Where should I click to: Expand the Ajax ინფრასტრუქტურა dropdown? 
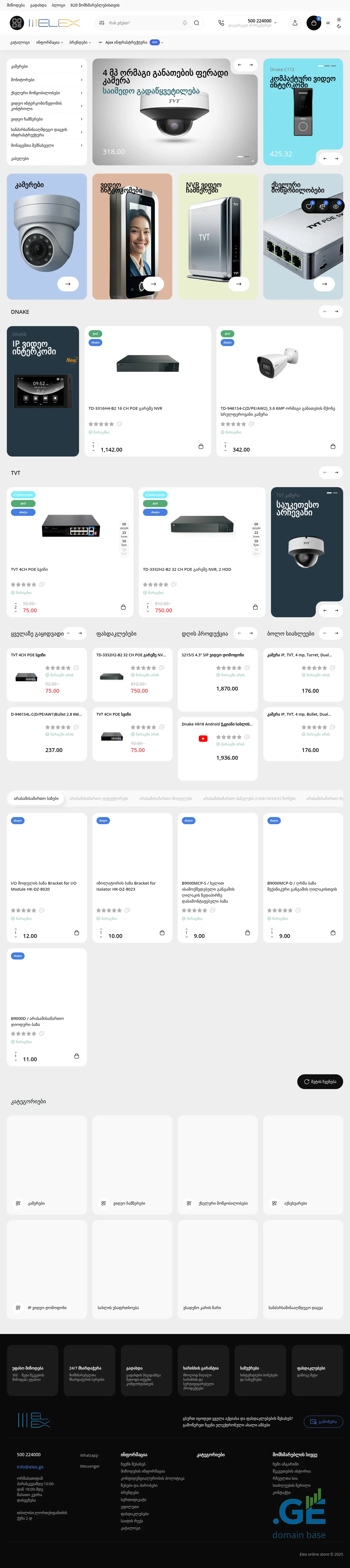(162, 43)
